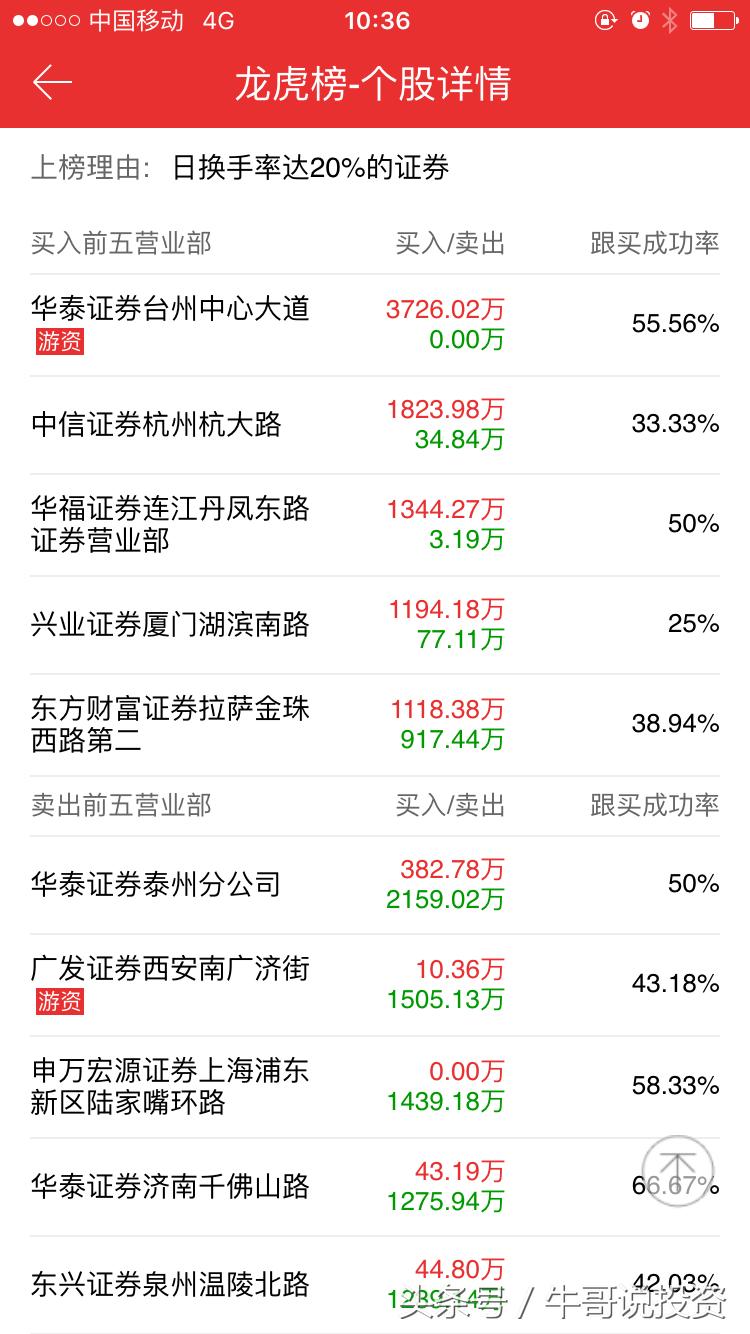Open 华泰证券台州中心大道 buyer detail
The image size is (750, 1334).
(170, 310)
